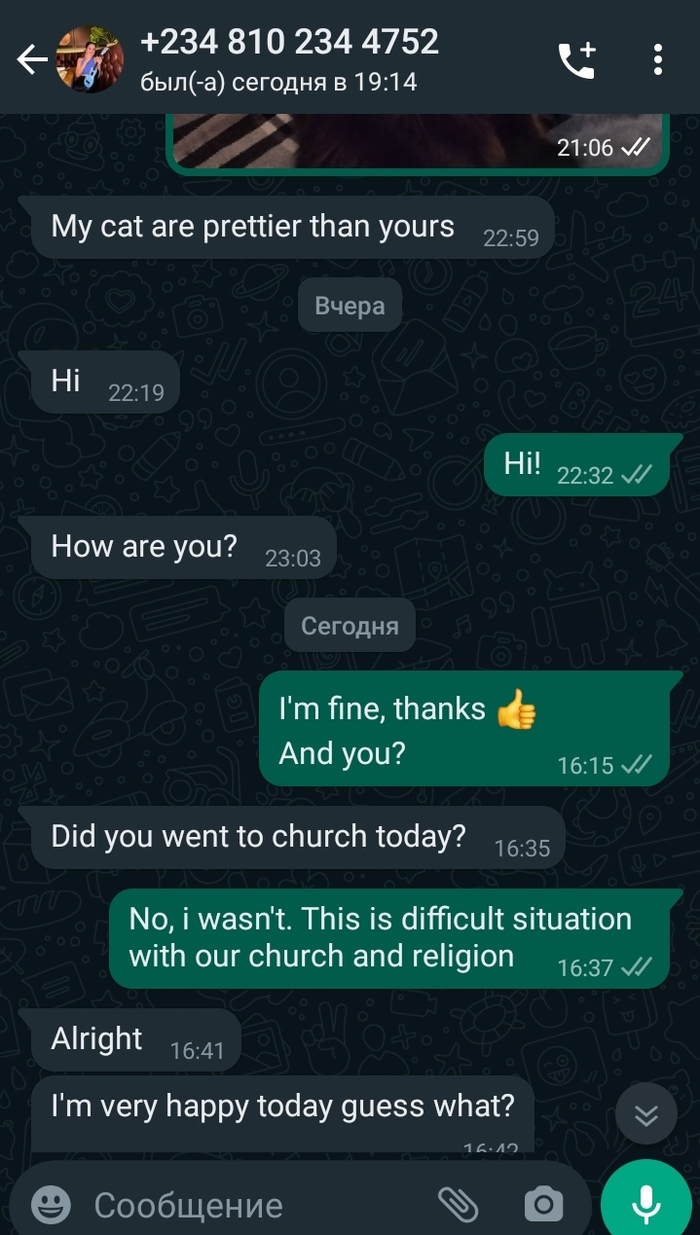Jump to the latest messages
This screenshot has width=700, height=1235.
click(x=646, y=1113)
